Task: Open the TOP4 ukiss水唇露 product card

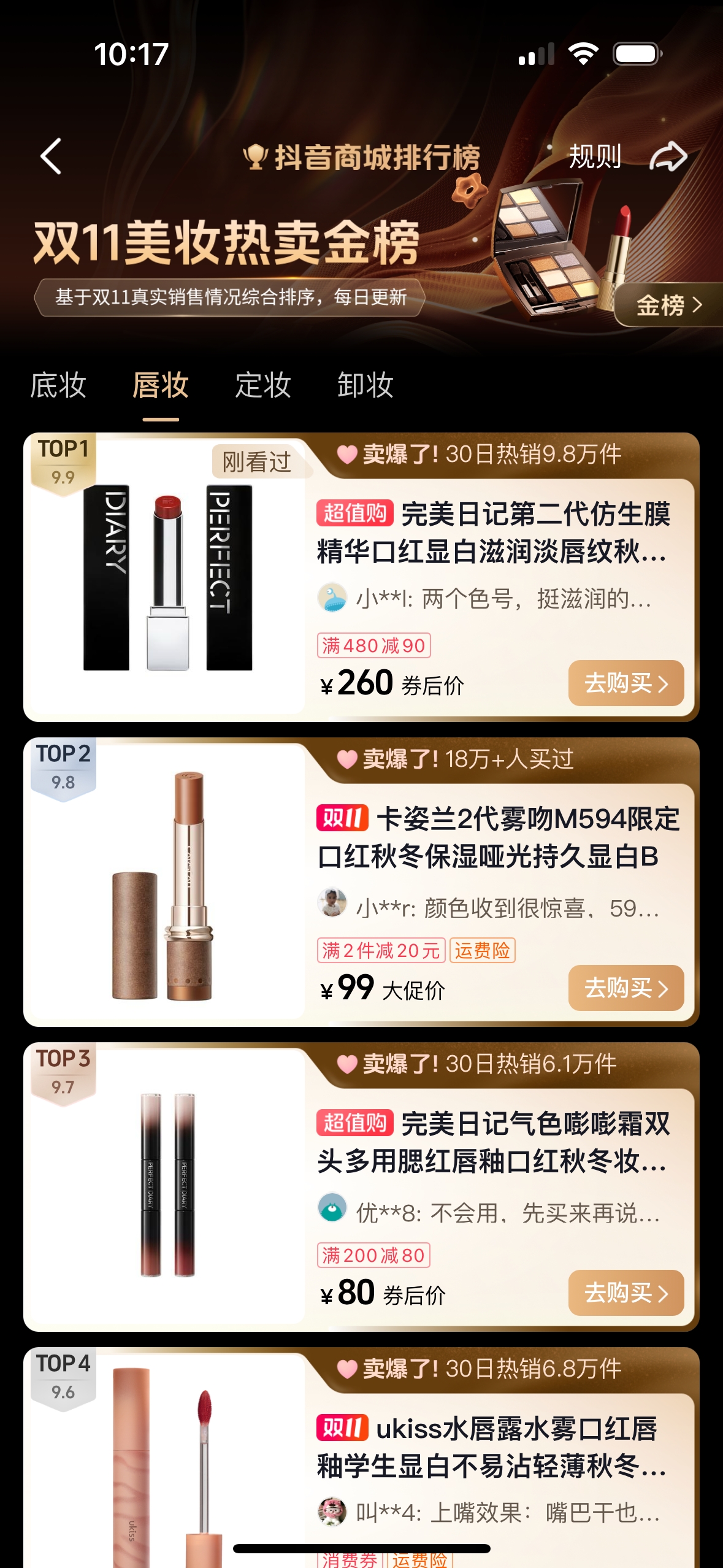Action: pyautogui.click(x=491, y=1448)
